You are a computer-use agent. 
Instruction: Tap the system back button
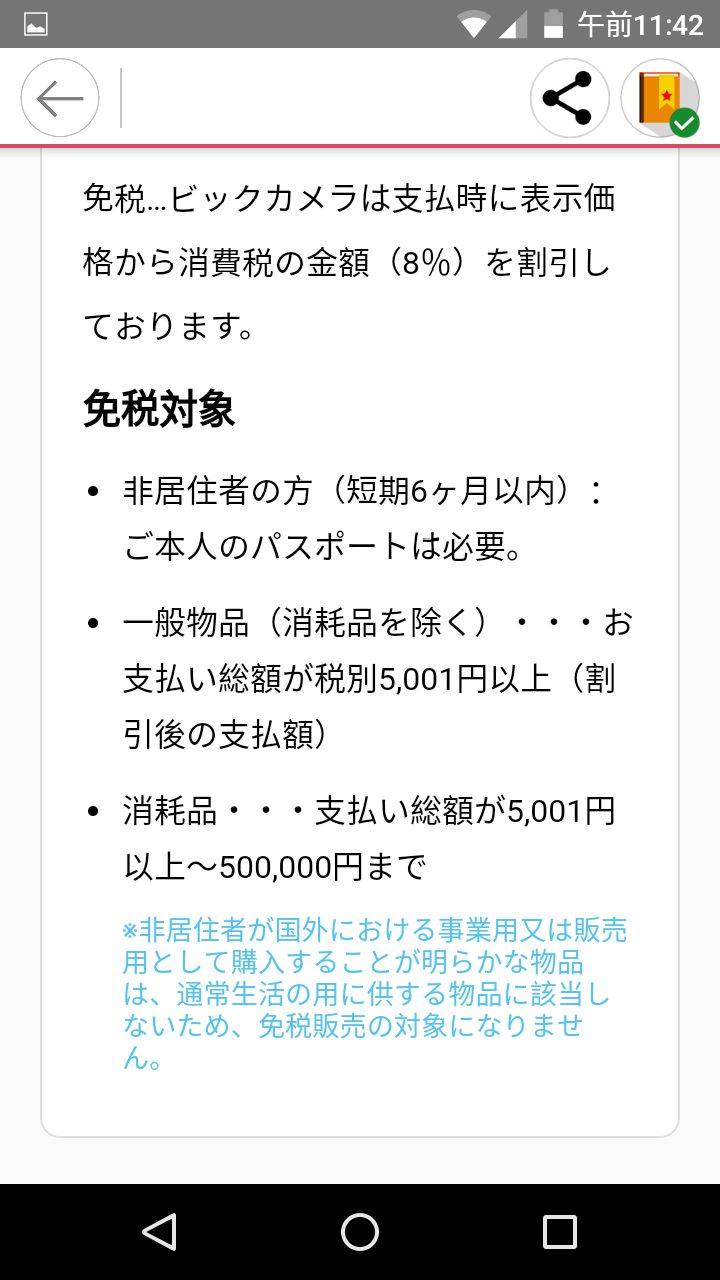(160, 1232)
